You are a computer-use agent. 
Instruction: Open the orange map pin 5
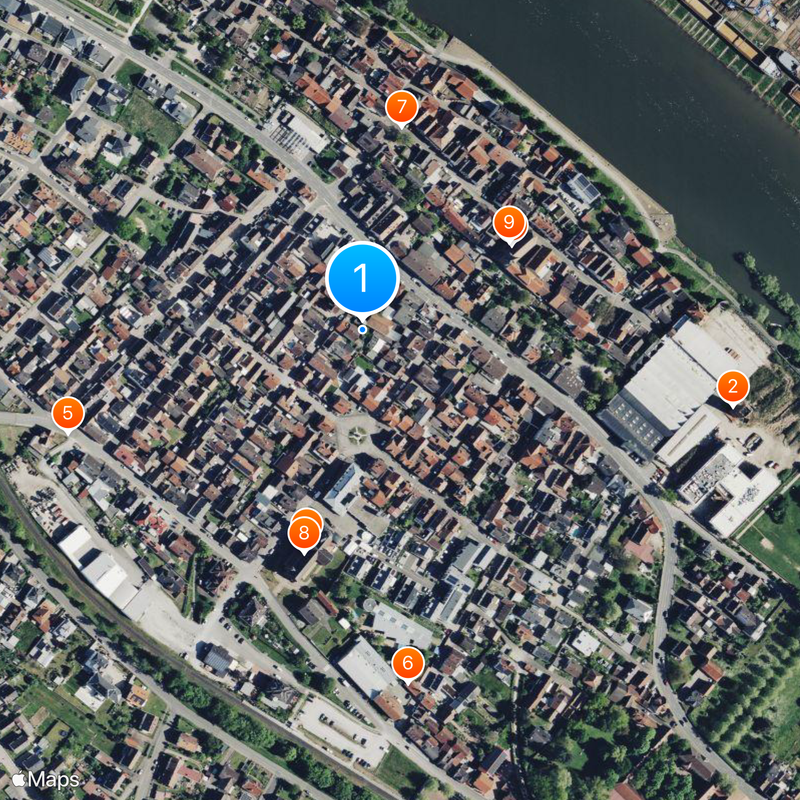coord(68,412)
